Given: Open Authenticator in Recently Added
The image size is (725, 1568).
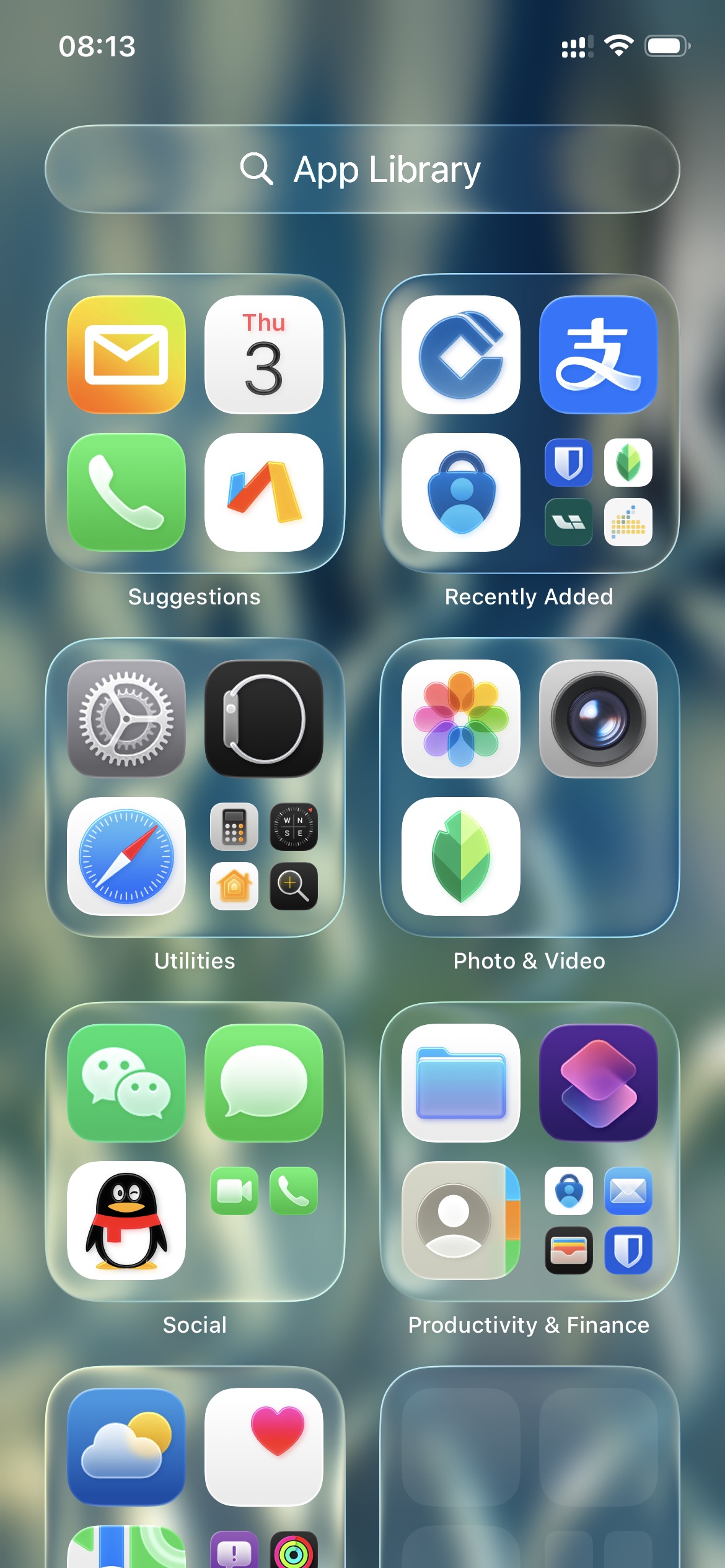Looking at the screenshot, I should (x=460, y=492).
